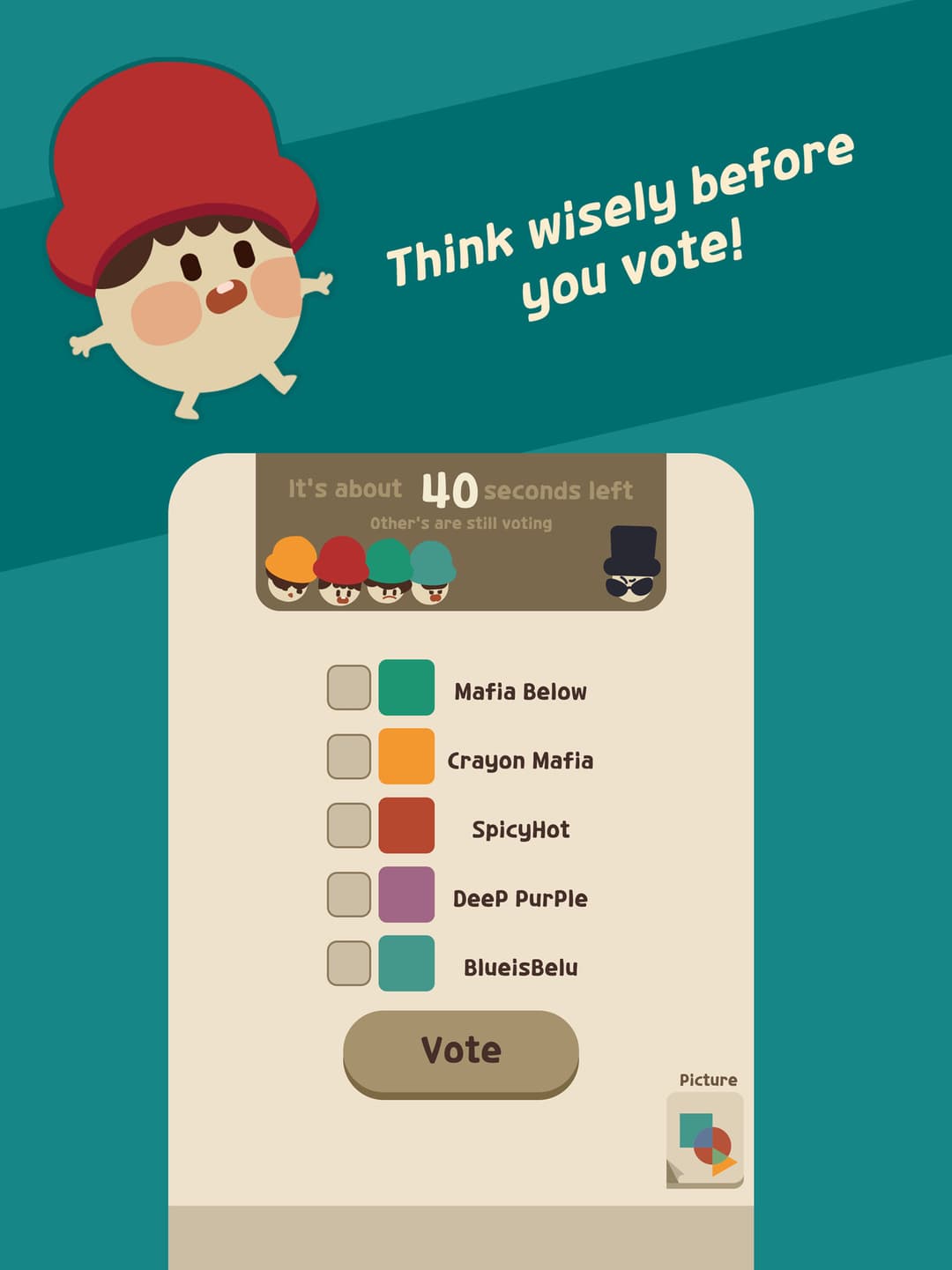This screenshot has height=1270, width=952.
Task: Click the SpicyHot player name
Action: 521,829
